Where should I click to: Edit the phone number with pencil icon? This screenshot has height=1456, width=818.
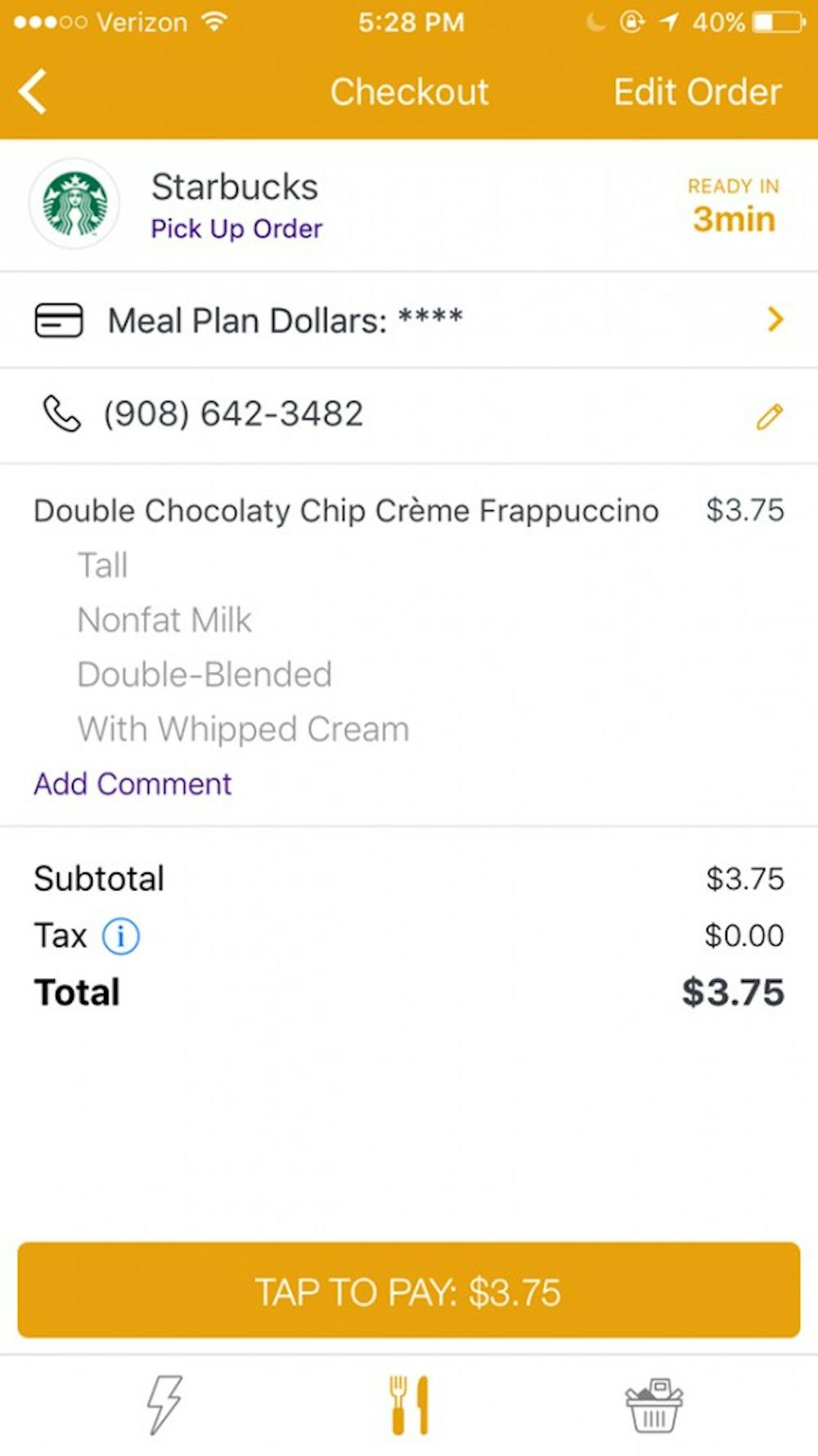pyautogui.click(x=769, y=416)
